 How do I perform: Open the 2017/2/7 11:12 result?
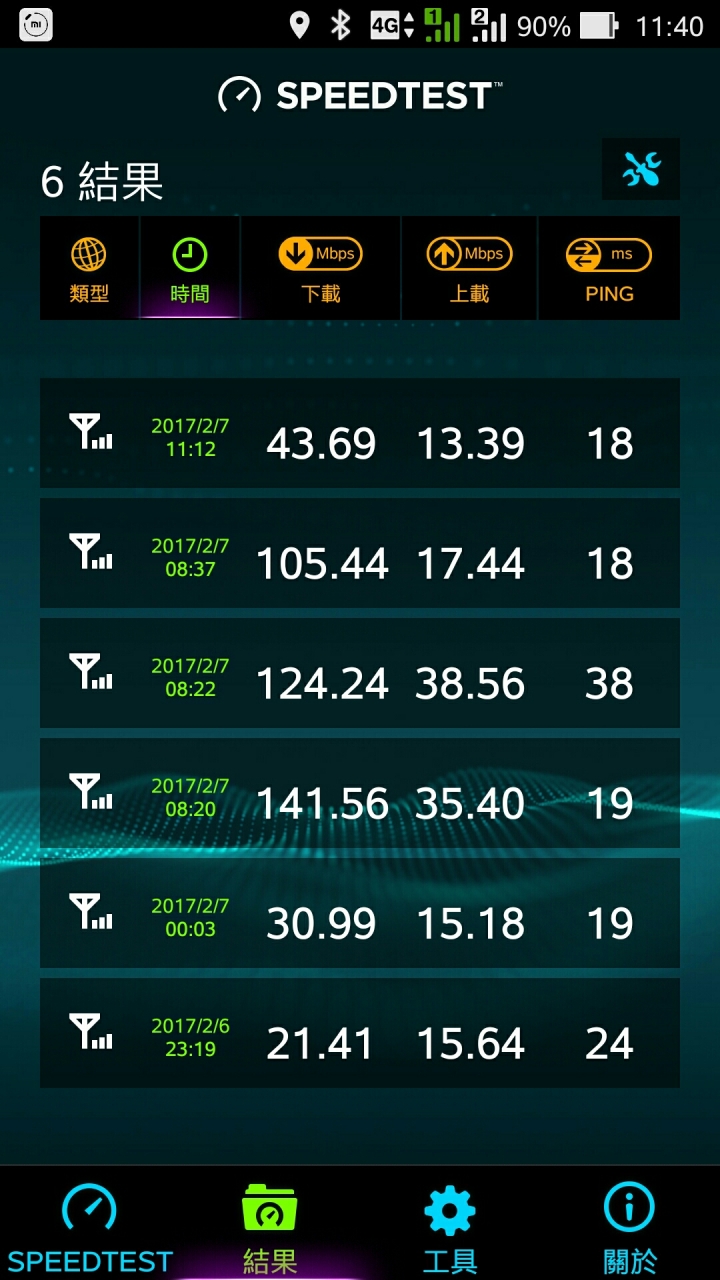[360, 433]
